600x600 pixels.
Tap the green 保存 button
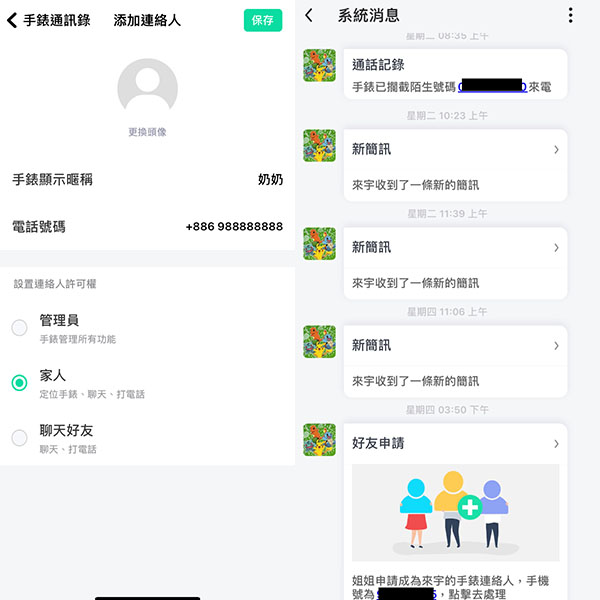coord(263,20)
